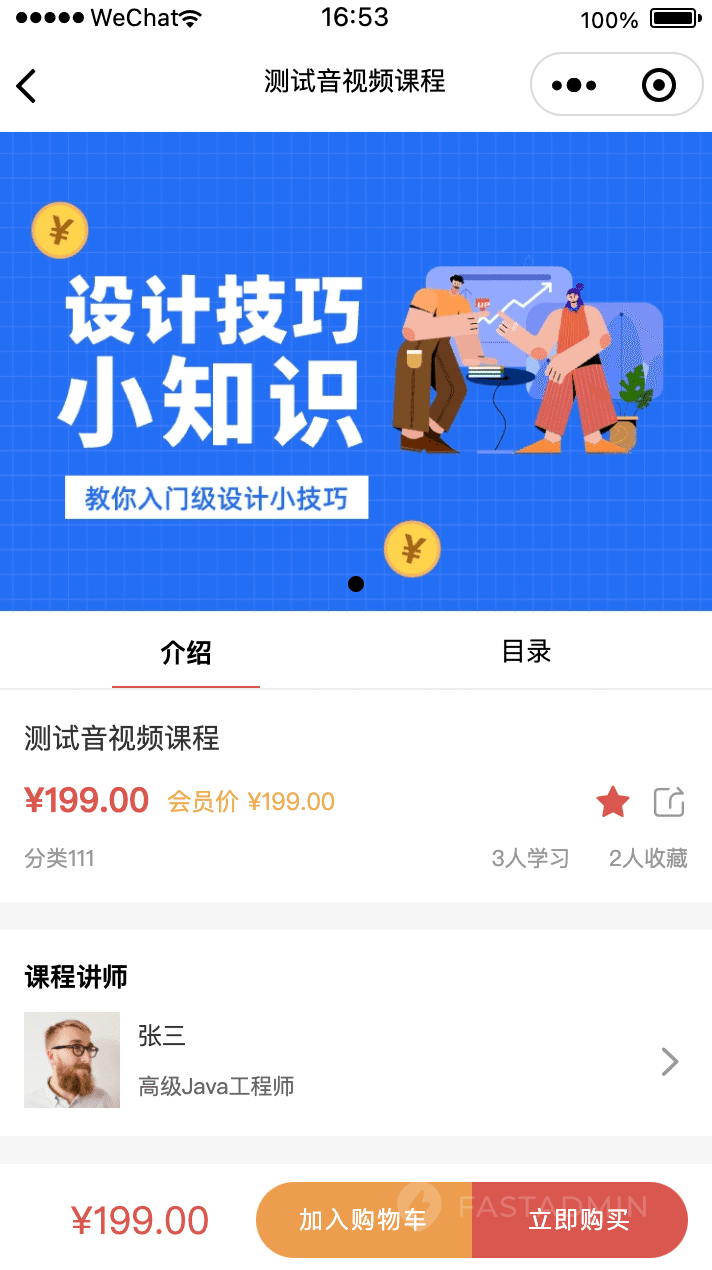Buy now with 立即购买

579,1220
